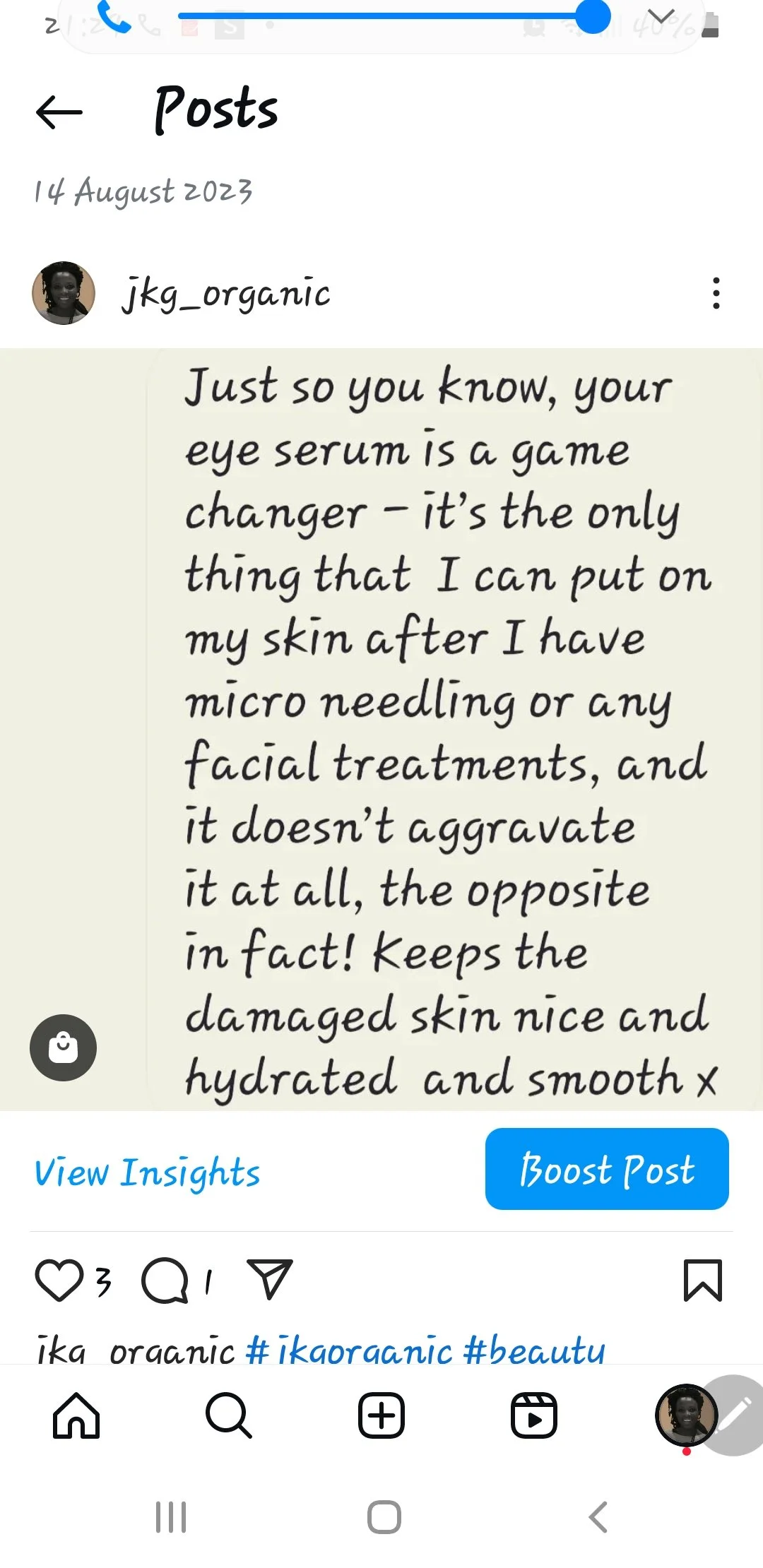This screenshot has width=763, height=1568.
Task: Open the post's three-dot options menu
Action: pyautogui.click(x=716, y=293)
